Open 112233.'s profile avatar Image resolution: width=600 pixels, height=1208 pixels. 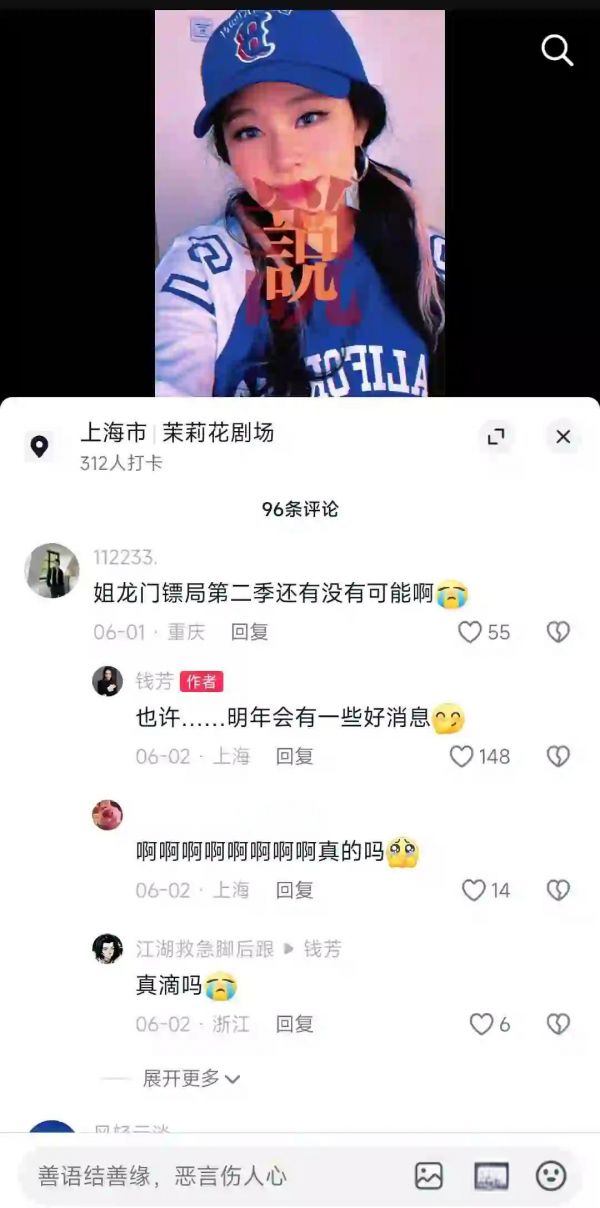coord(52,571)
